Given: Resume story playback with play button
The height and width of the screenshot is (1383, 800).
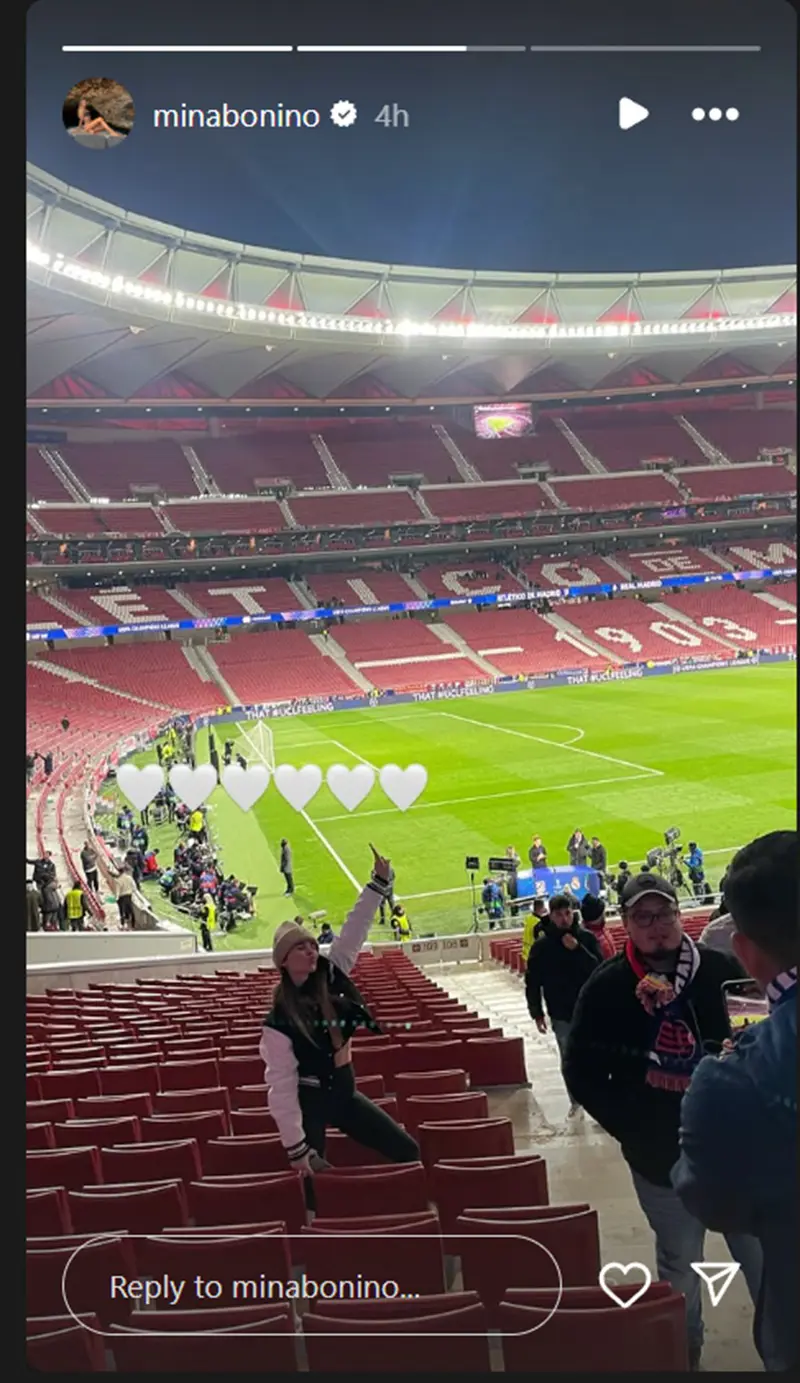Looking at the screenshot, I should [x=632, y=113].
